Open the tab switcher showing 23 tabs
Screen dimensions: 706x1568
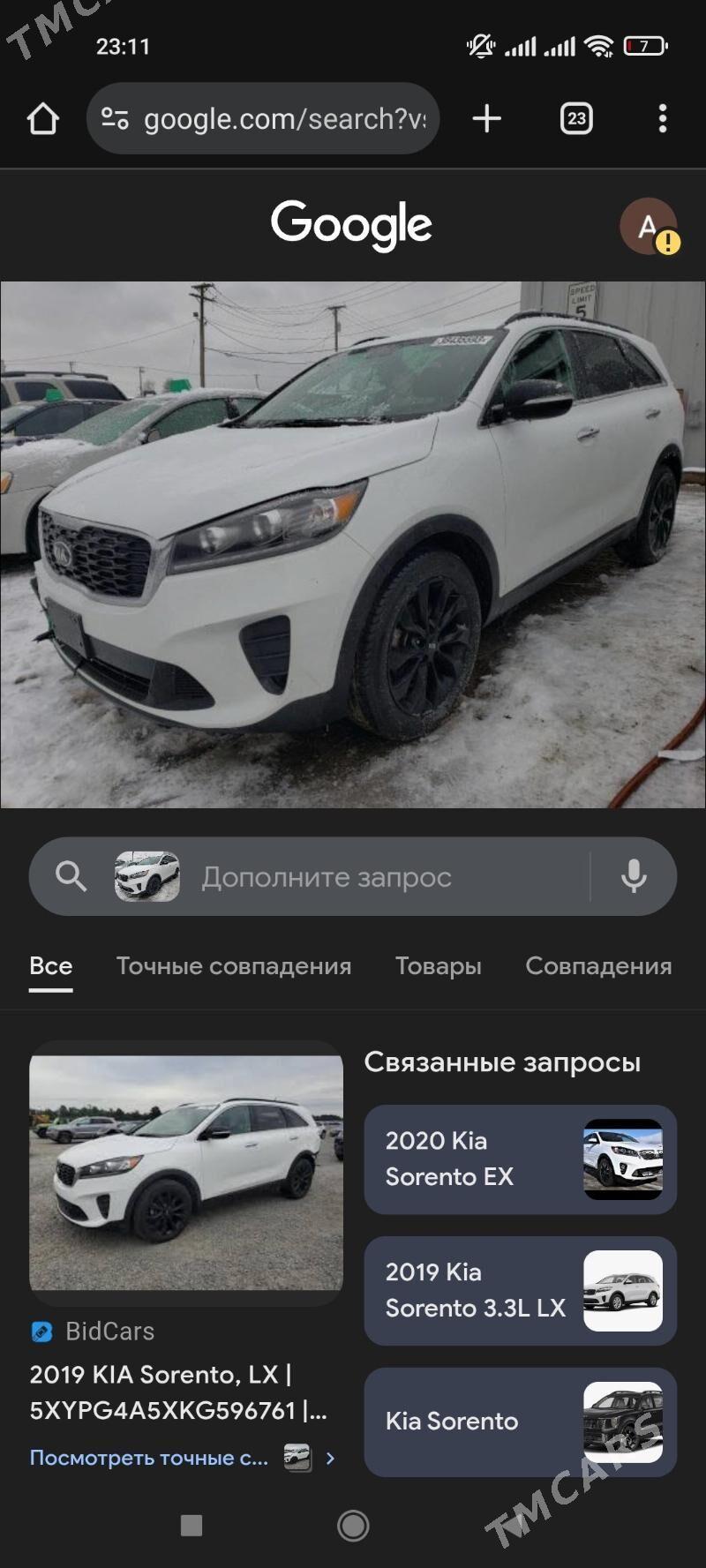575,118
